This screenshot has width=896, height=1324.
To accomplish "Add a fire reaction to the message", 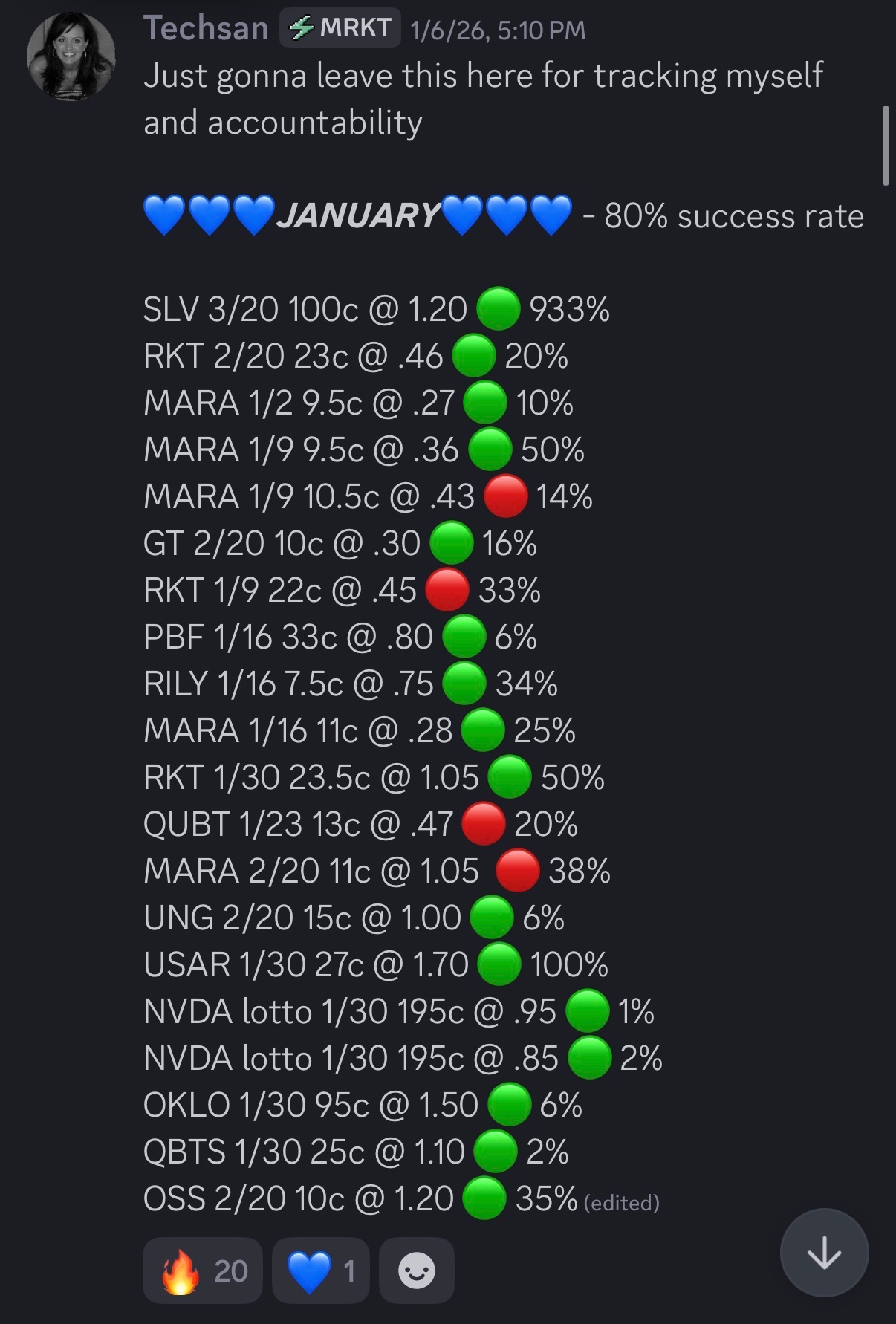I will (x=203, y=1271).
